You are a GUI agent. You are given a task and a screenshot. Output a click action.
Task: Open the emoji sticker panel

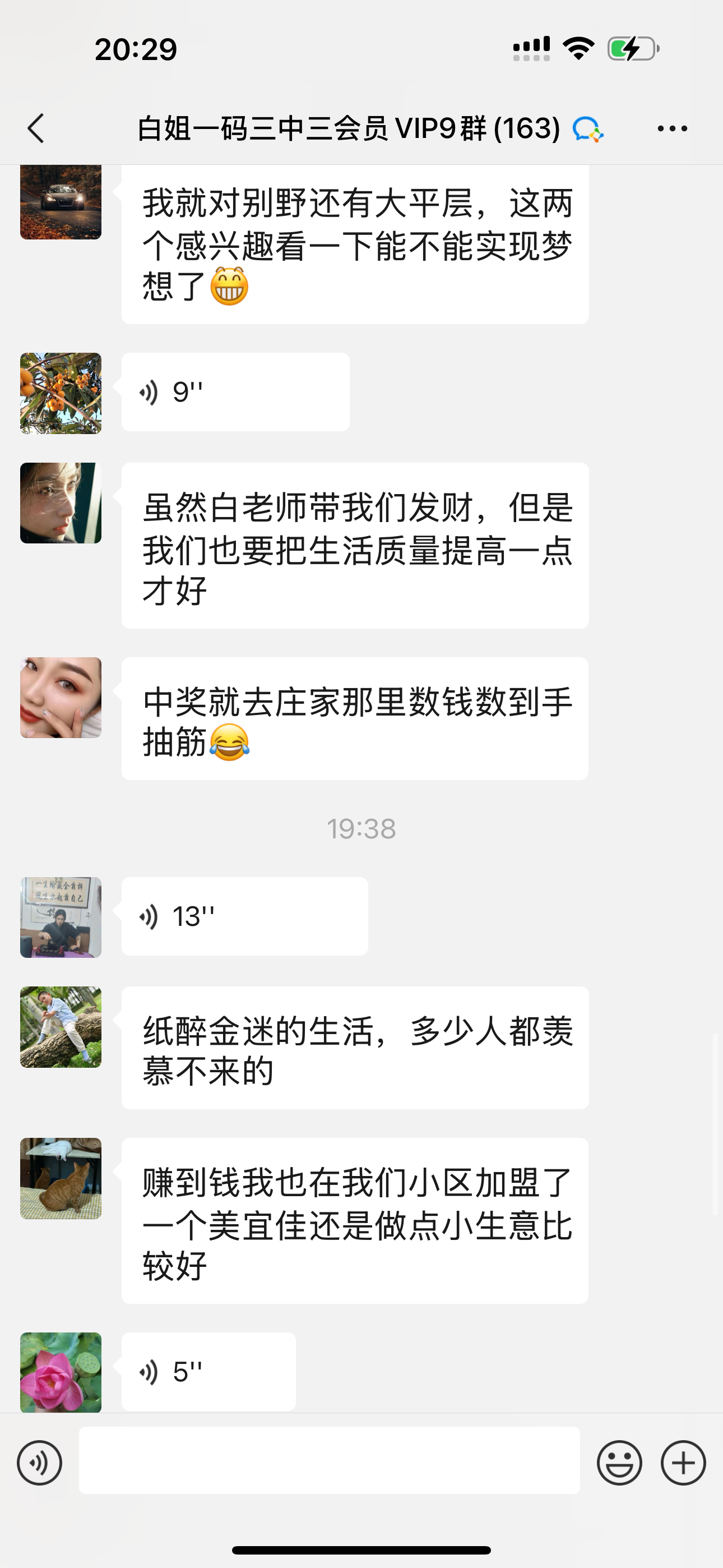tap(619, 1463)
